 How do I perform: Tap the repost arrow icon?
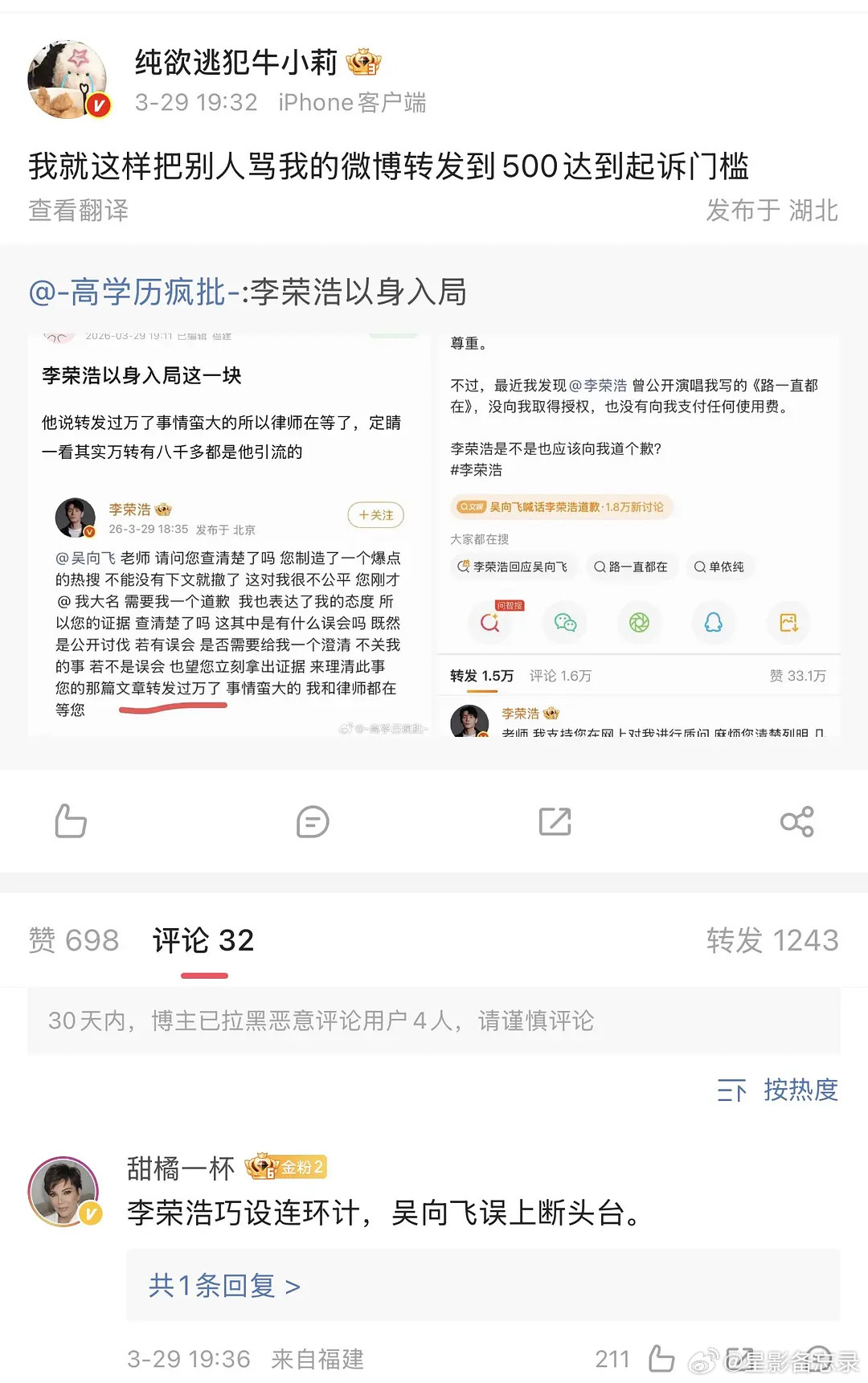pyautogui.click(x=554, y=821)
